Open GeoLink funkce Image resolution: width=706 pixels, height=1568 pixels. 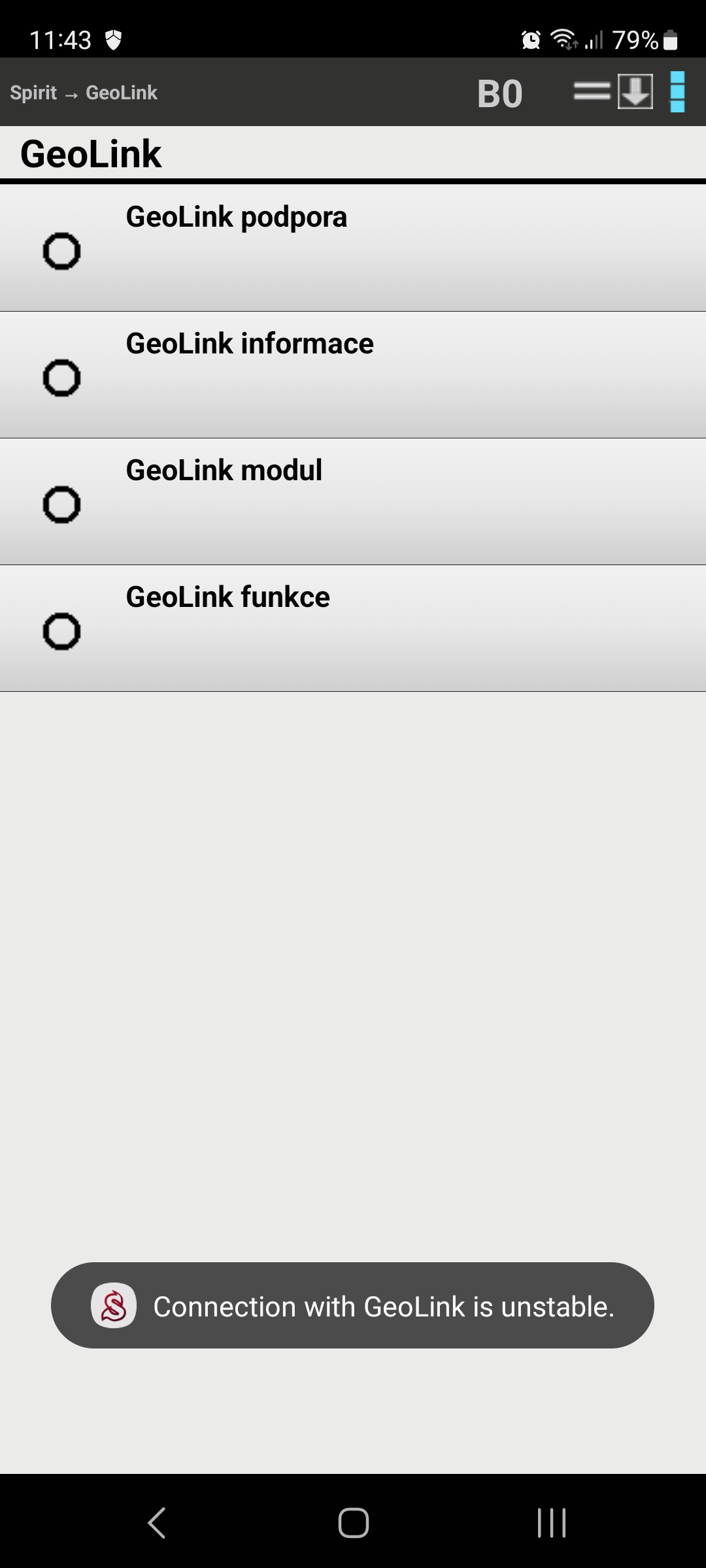click(353, 629)
